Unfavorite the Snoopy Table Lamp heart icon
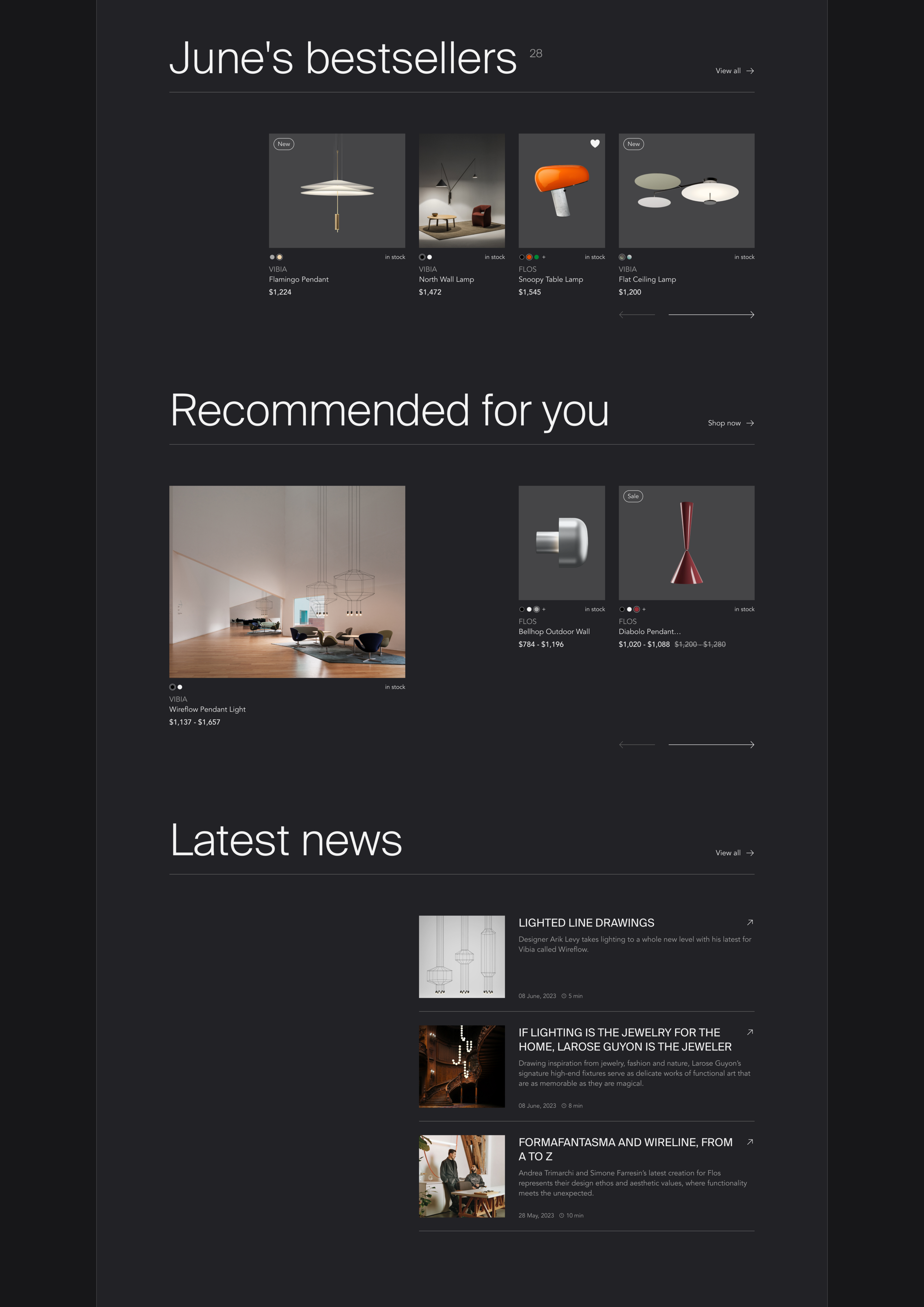 tap(595, 144)
